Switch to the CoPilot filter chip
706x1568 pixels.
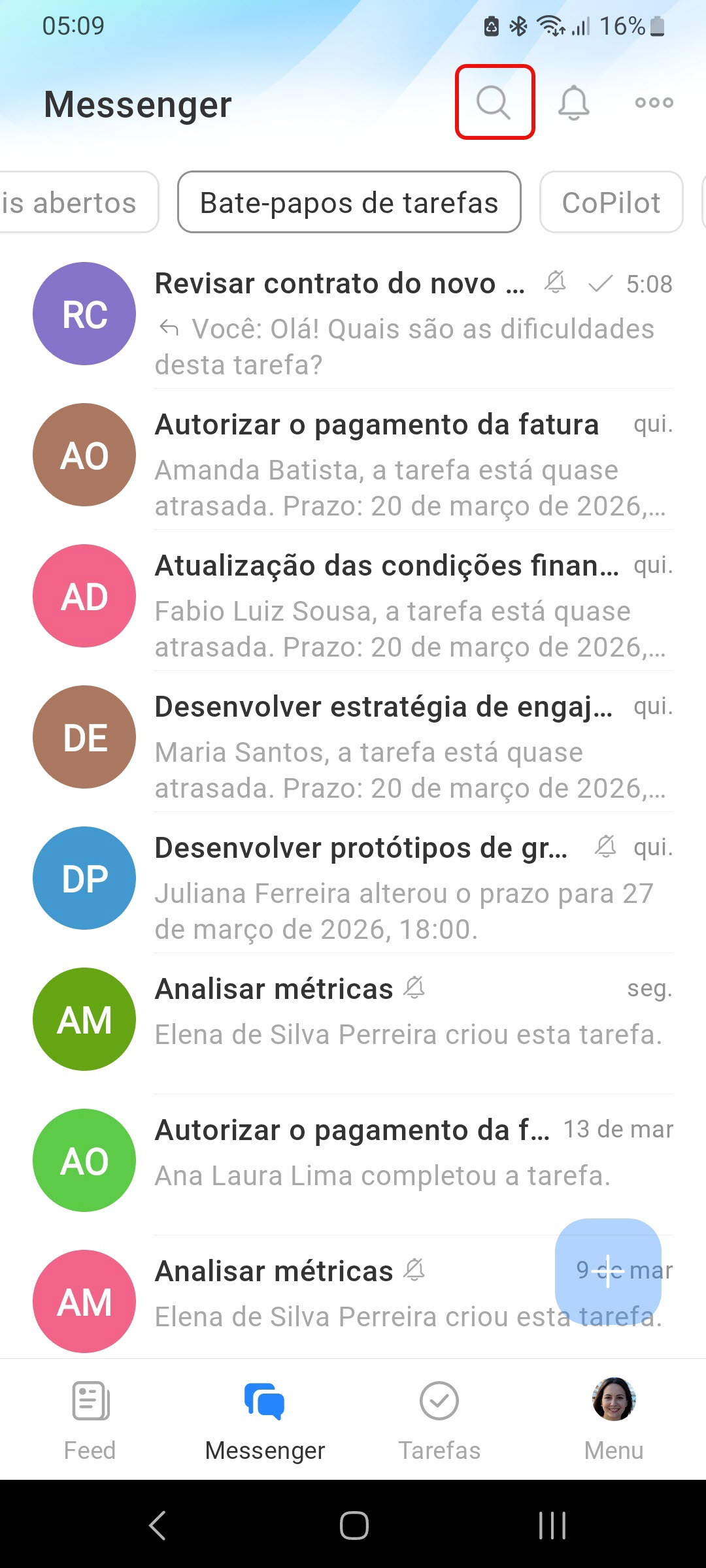click(x=611, y=203)
